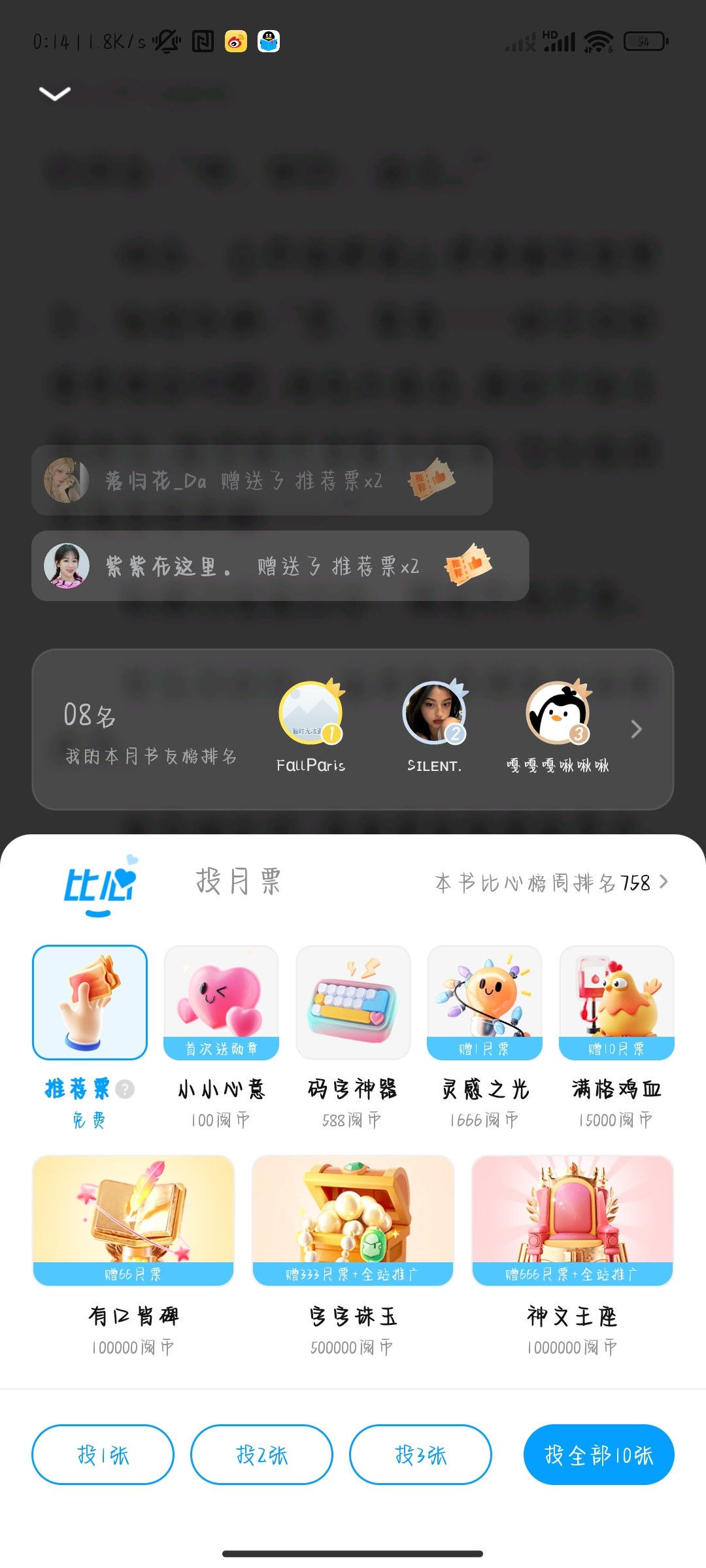Collapse the panel with the down chevron
The image size is (706, 1568).
pyautogui.click(x=55, y=93)
